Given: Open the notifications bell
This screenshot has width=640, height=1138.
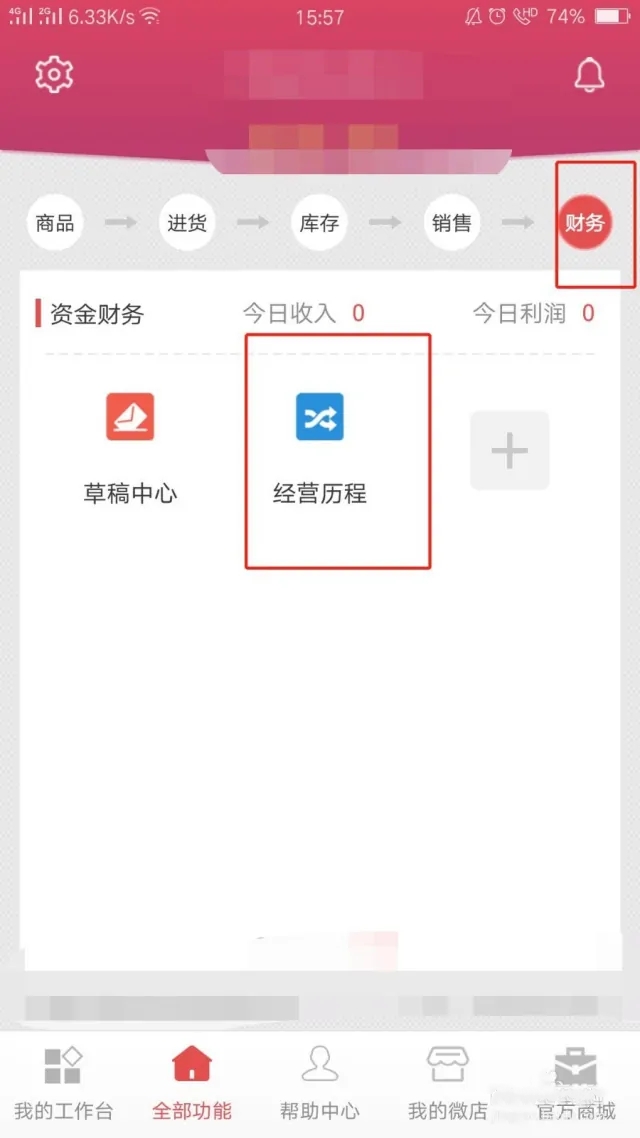Looking at the screenshot, I should 589,74.
